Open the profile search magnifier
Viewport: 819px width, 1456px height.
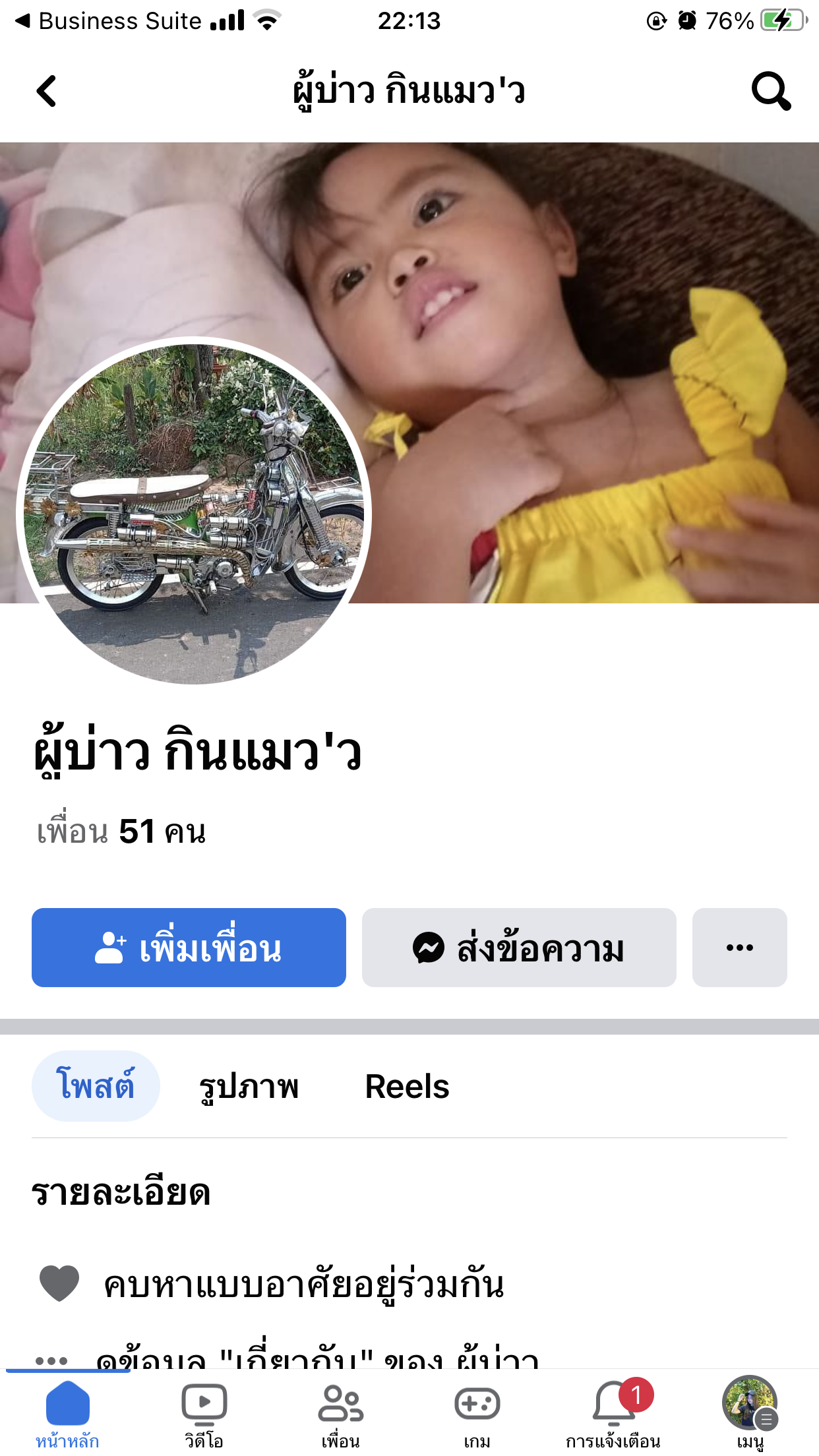(771, 91)
